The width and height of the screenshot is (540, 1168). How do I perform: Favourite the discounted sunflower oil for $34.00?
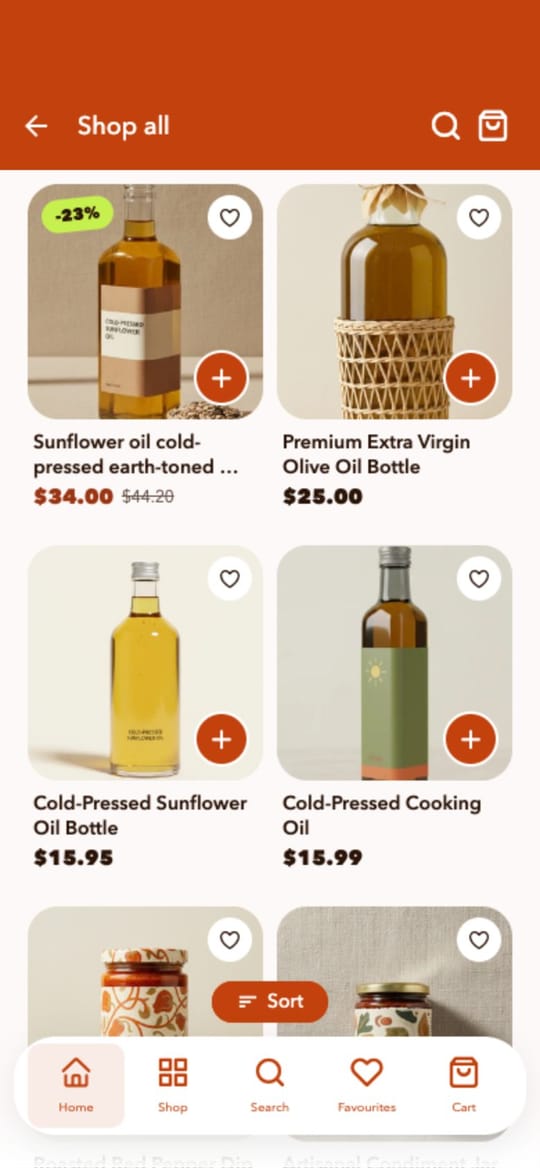[x=229, y=218]
